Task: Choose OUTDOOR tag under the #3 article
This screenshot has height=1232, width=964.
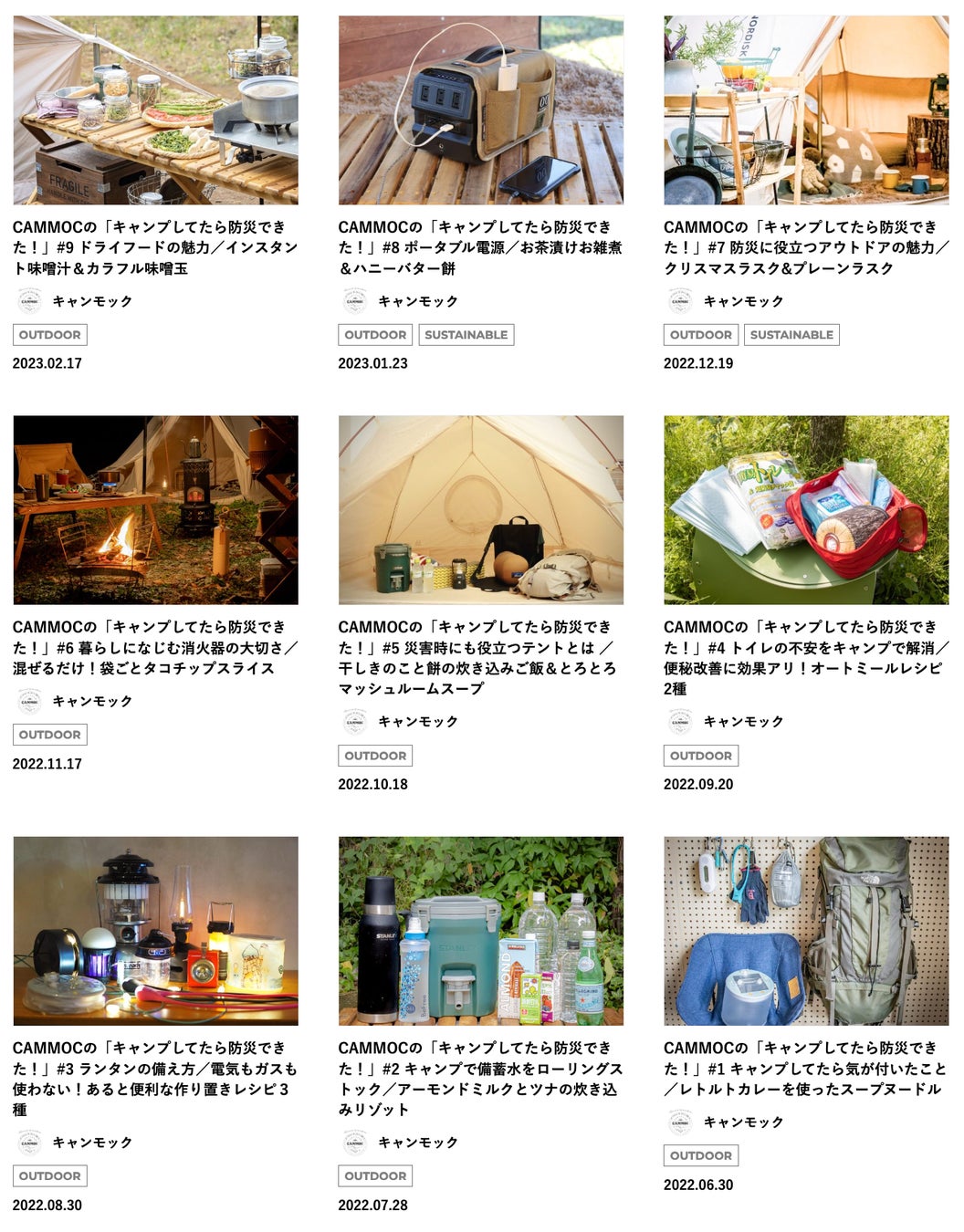Action: click(x=50, y=1176)
